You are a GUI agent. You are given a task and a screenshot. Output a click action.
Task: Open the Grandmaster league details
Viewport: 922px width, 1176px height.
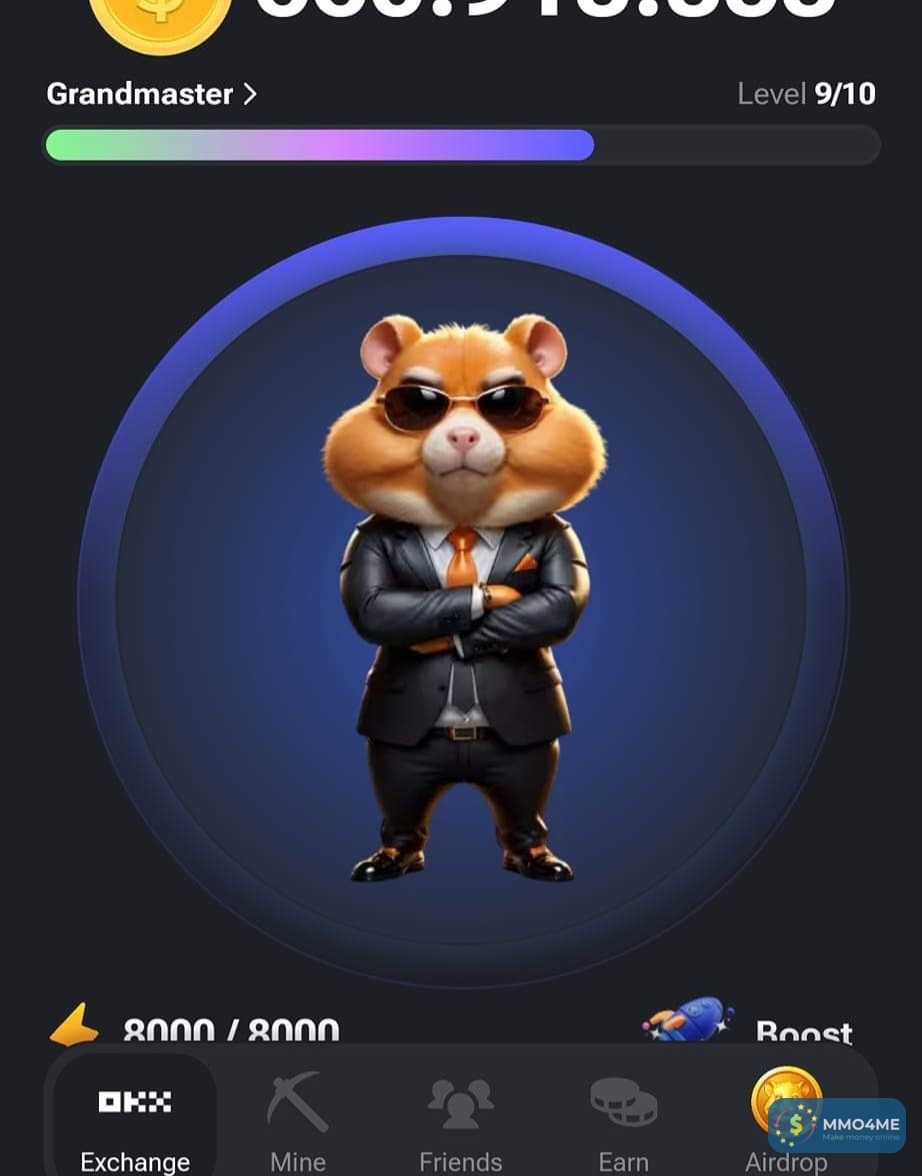pyautogui.click(x=151, y=94)
